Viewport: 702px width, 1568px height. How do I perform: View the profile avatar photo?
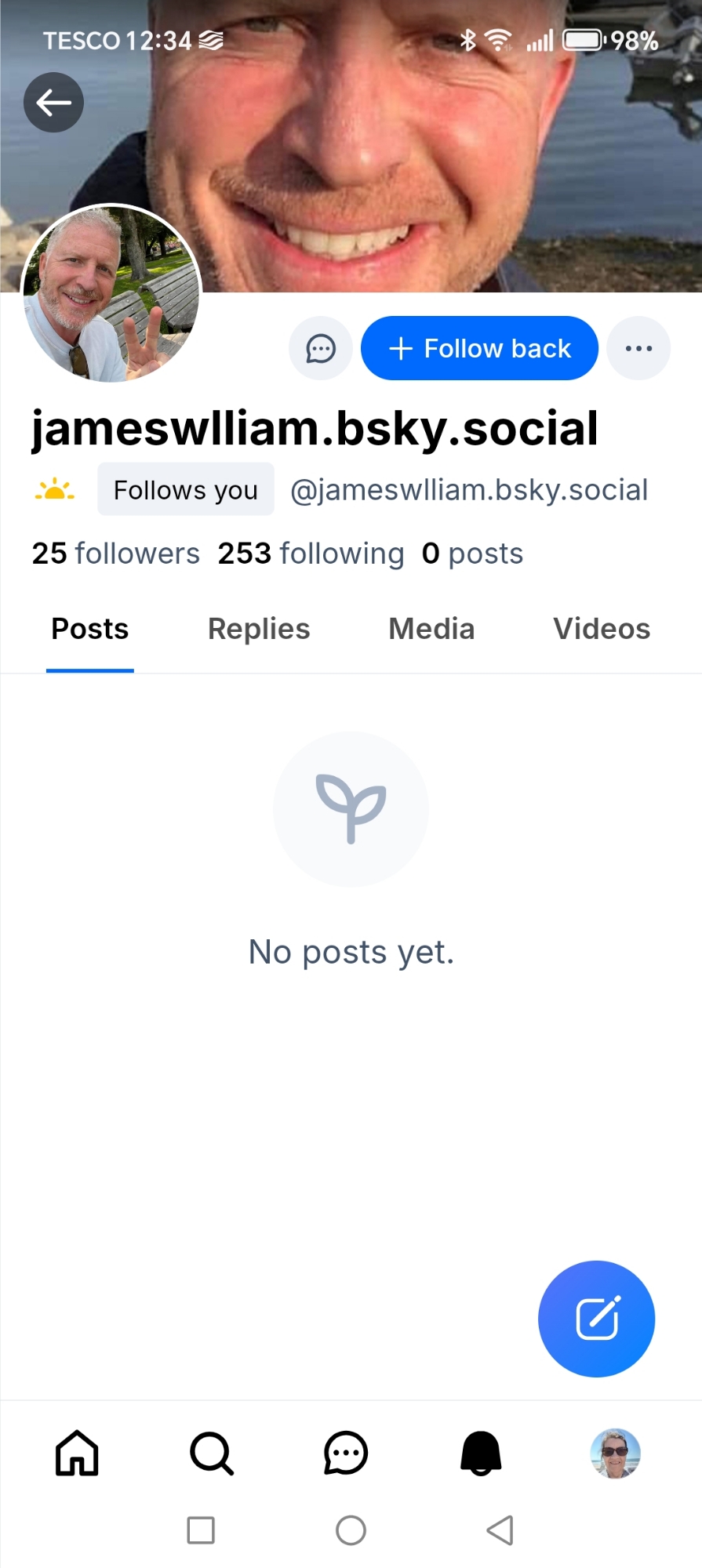pos(111,294)
